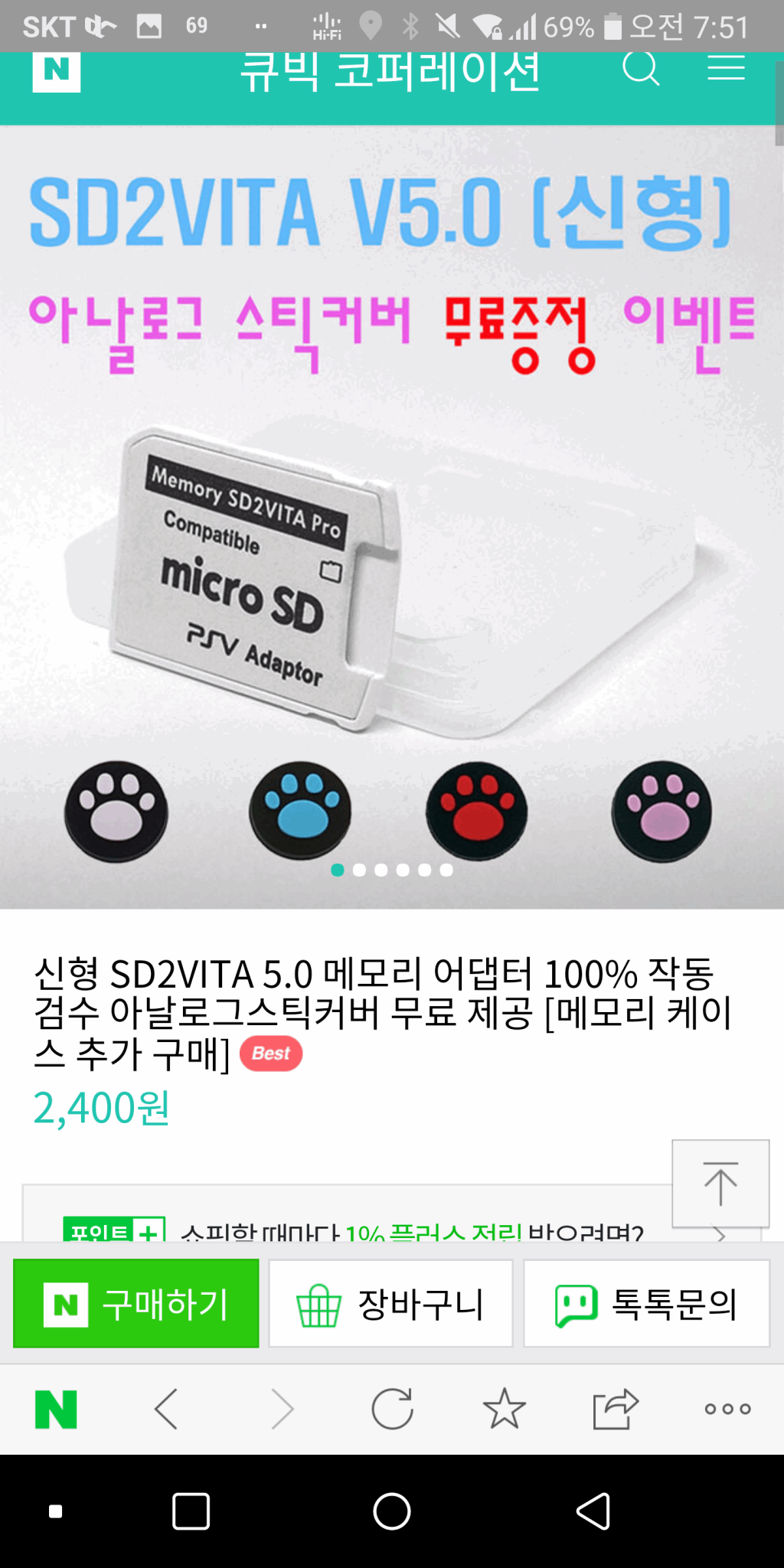Open browser more options dots

pos(727,1409)
